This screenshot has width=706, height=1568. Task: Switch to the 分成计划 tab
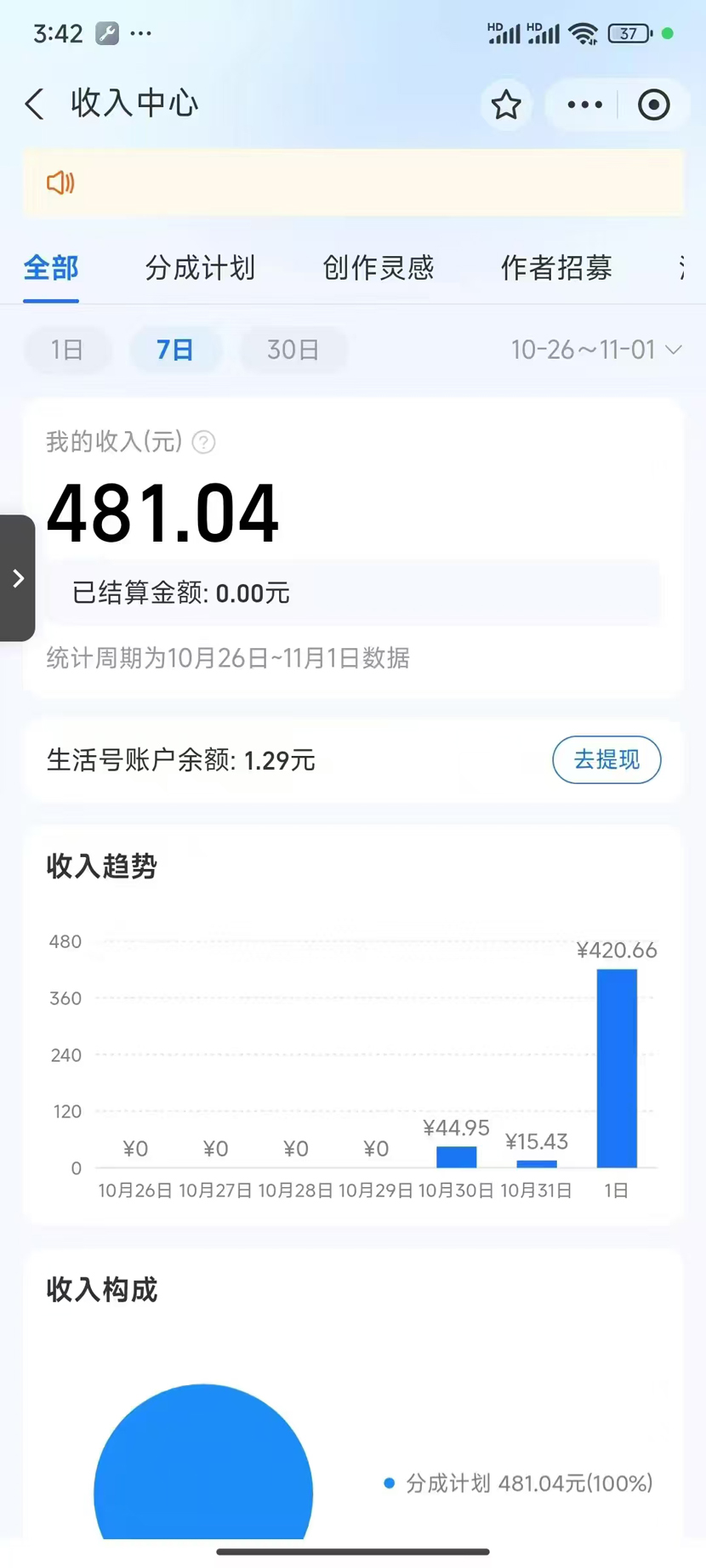pos(200,268)
